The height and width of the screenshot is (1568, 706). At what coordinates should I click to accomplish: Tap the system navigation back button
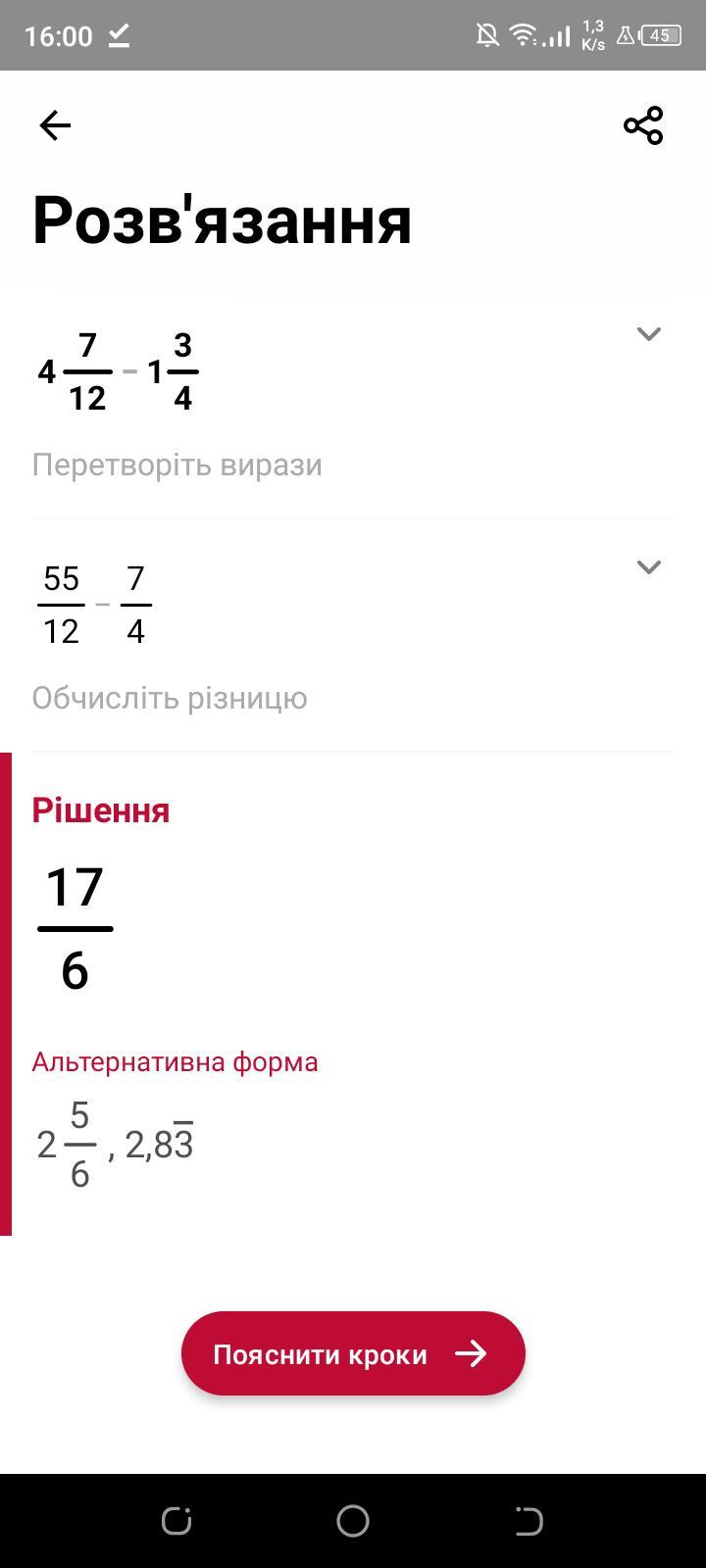529,1521
